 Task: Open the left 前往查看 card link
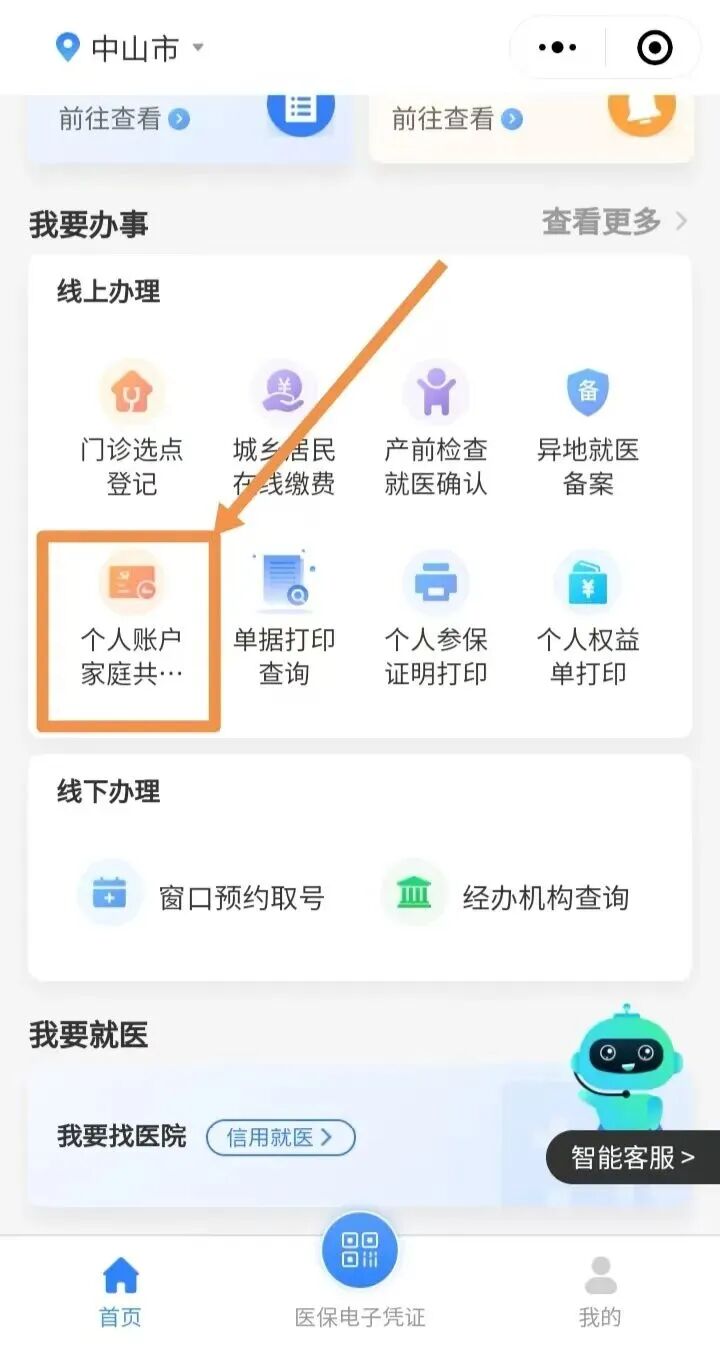[124, 119]
